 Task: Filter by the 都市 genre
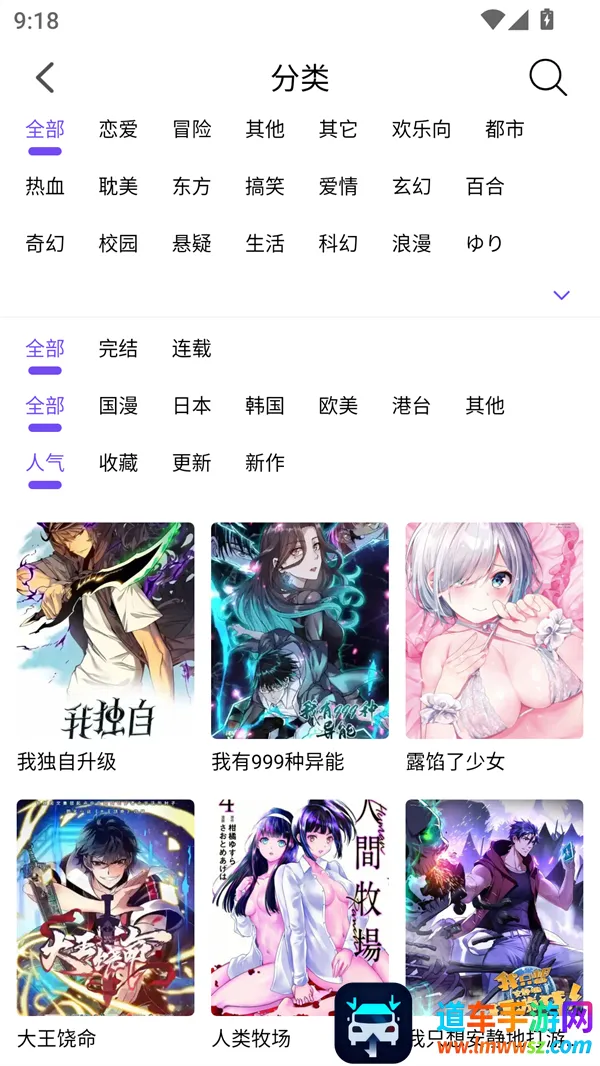(504, 129)
